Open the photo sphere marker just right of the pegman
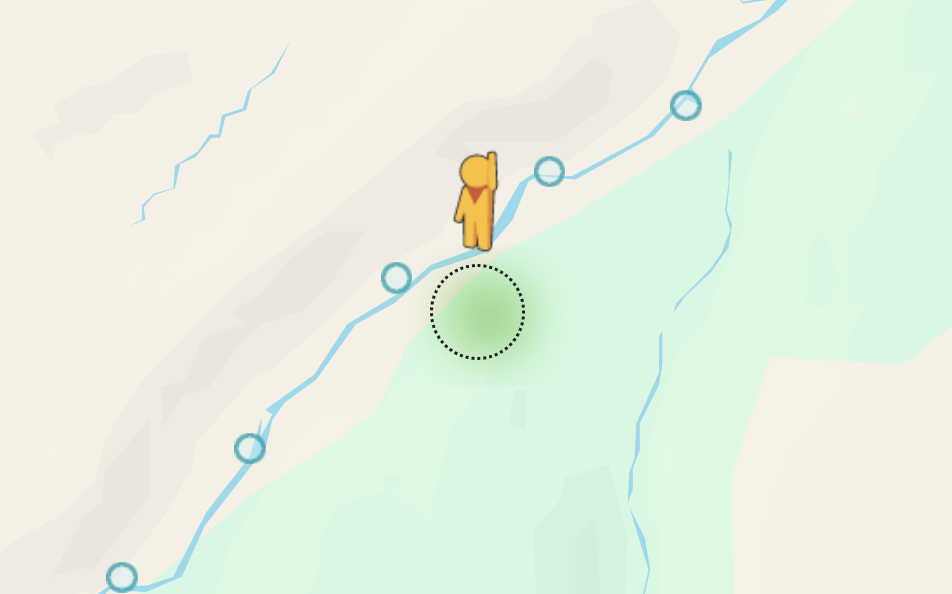The image size is (952, 594). tap(549, 171)
